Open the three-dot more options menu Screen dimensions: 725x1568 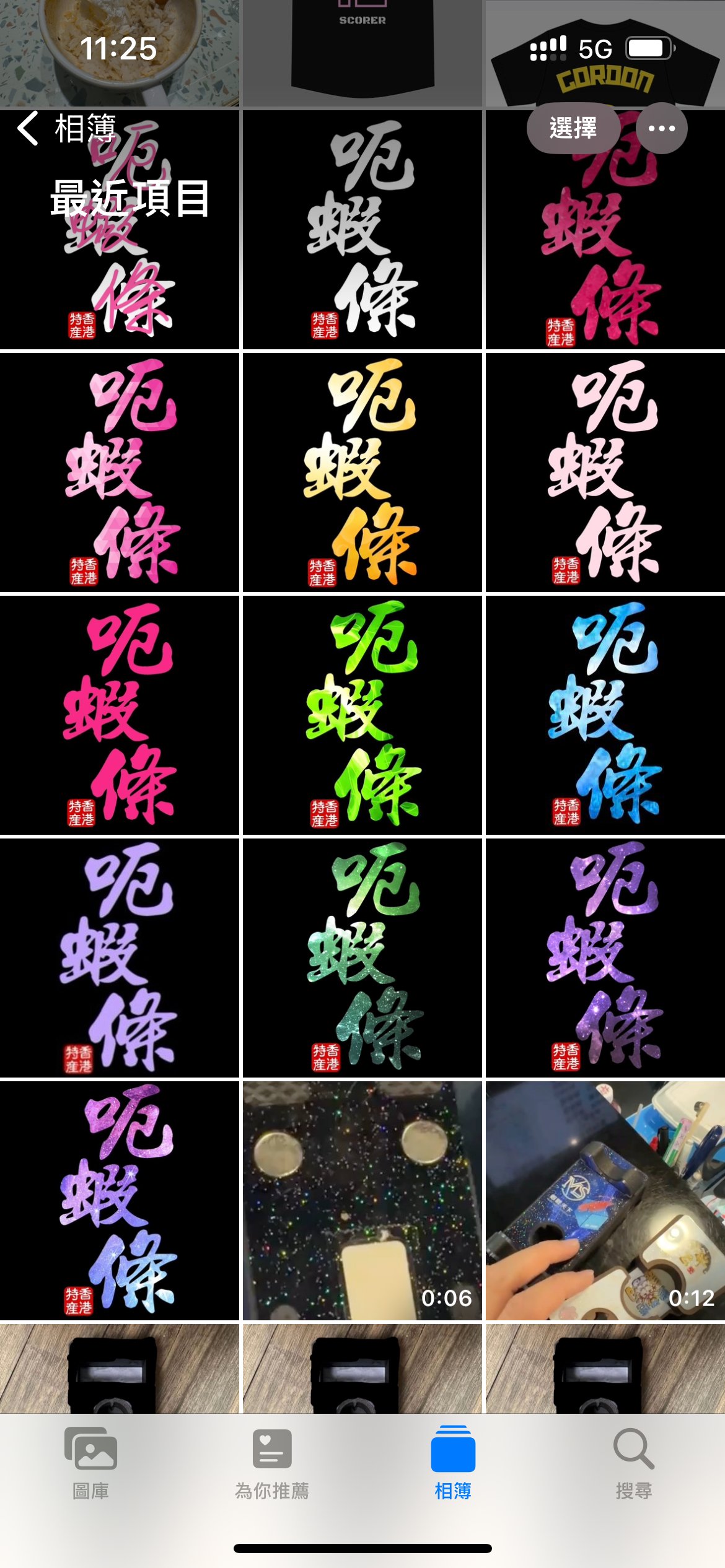(661, 129)
